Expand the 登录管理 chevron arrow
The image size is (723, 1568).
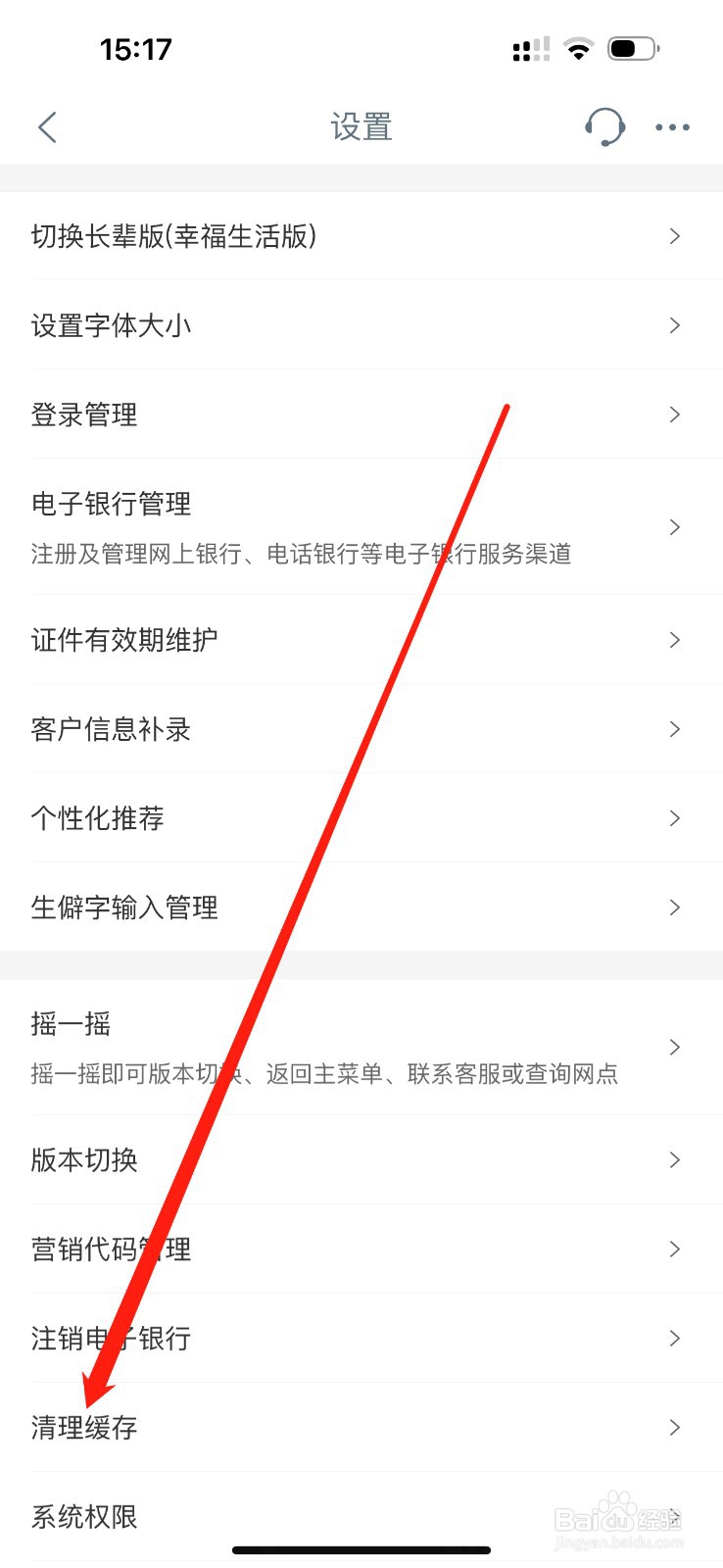(x=674, y=415)
